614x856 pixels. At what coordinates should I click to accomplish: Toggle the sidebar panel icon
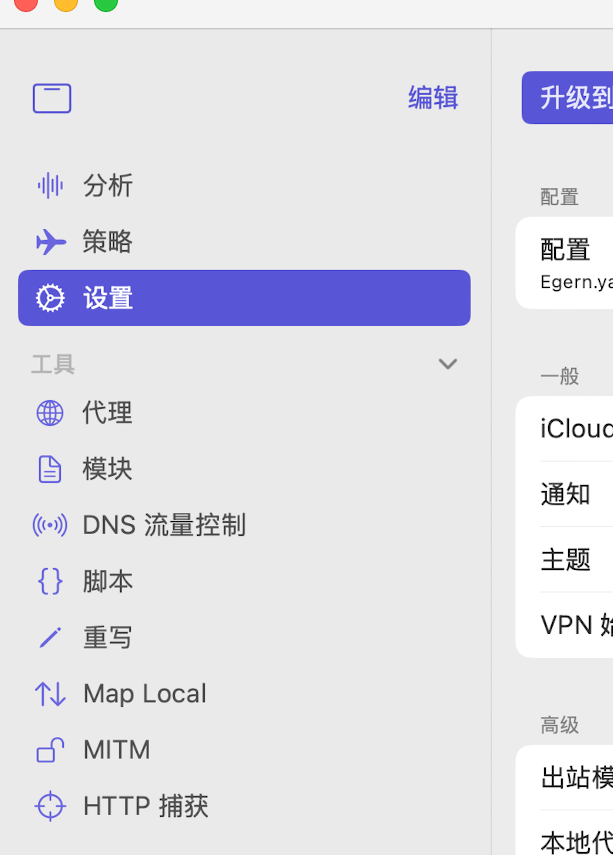point(52,98)
